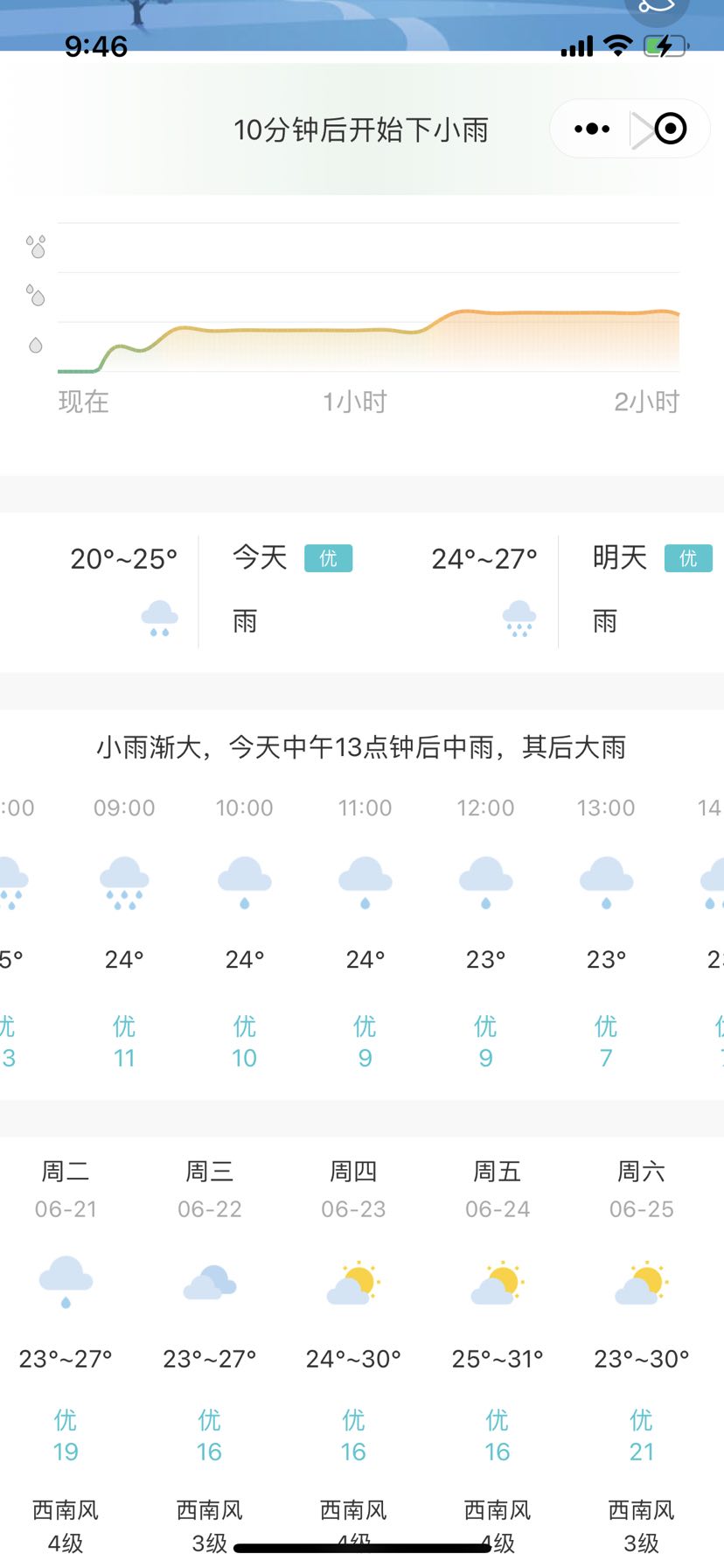Open the mini program three-dot menu
This screenshot has height=1568, width=724.
point(592,129)
